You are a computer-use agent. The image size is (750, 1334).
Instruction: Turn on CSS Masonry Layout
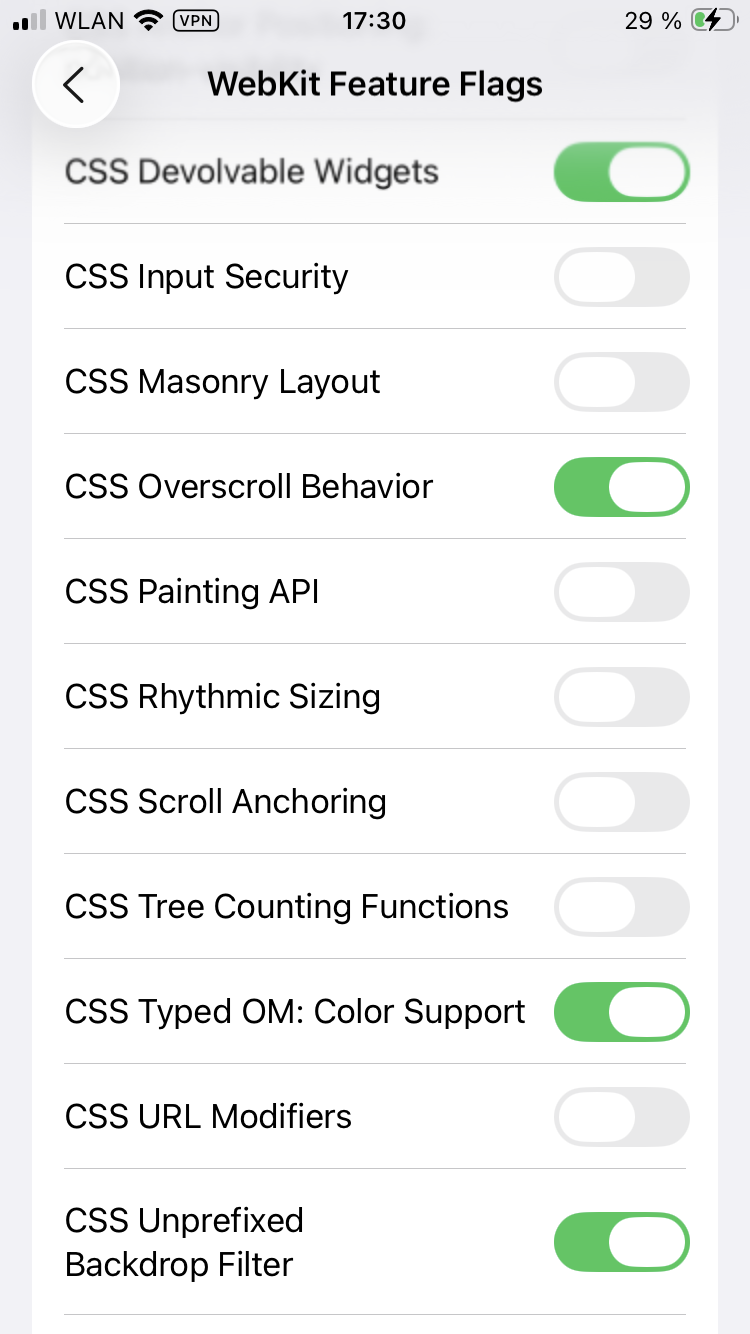tap(621, 382)
